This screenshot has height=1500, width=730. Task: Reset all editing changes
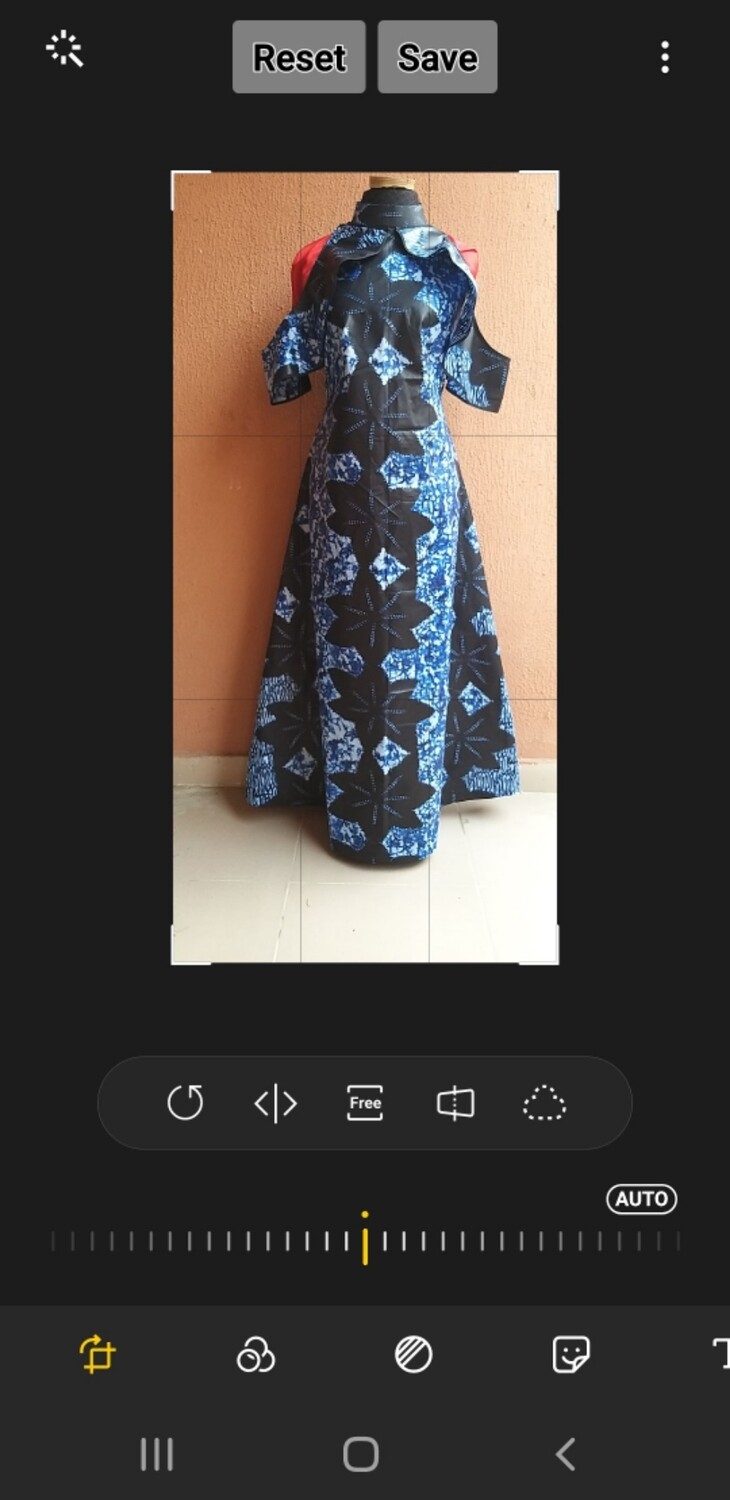click(x=299, y=57)
